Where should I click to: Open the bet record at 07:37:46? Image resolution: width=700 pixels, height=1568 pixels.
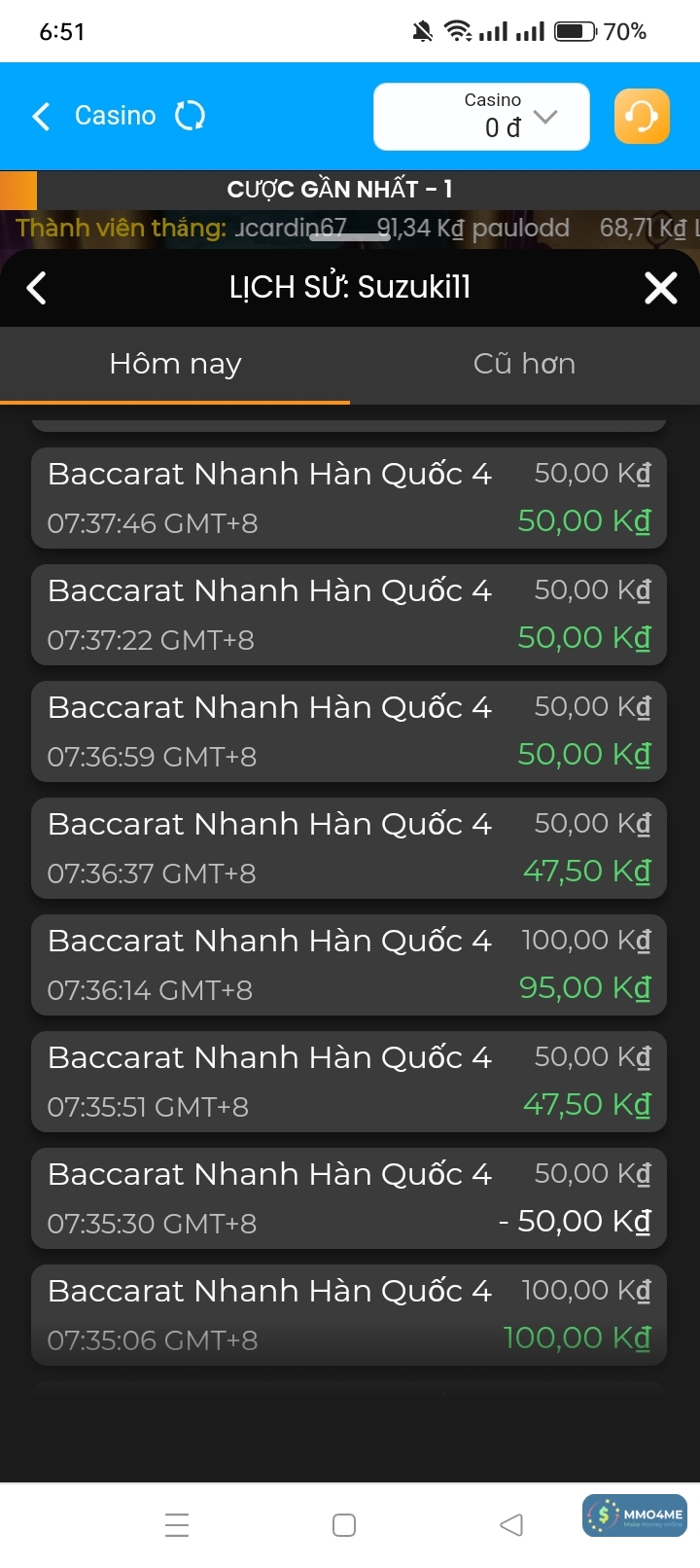349,498
